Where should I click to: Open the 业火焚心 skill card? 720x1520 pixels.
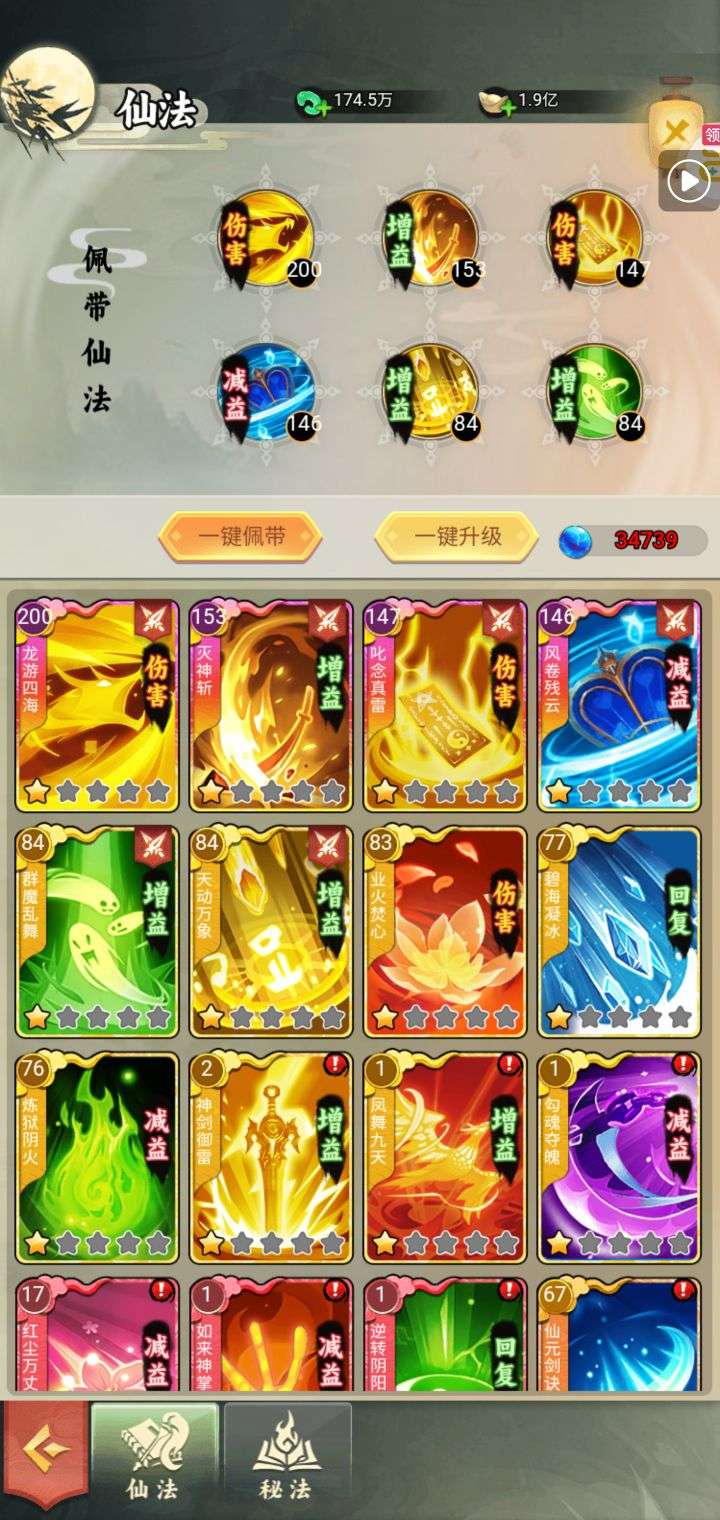tap(445, 931)
